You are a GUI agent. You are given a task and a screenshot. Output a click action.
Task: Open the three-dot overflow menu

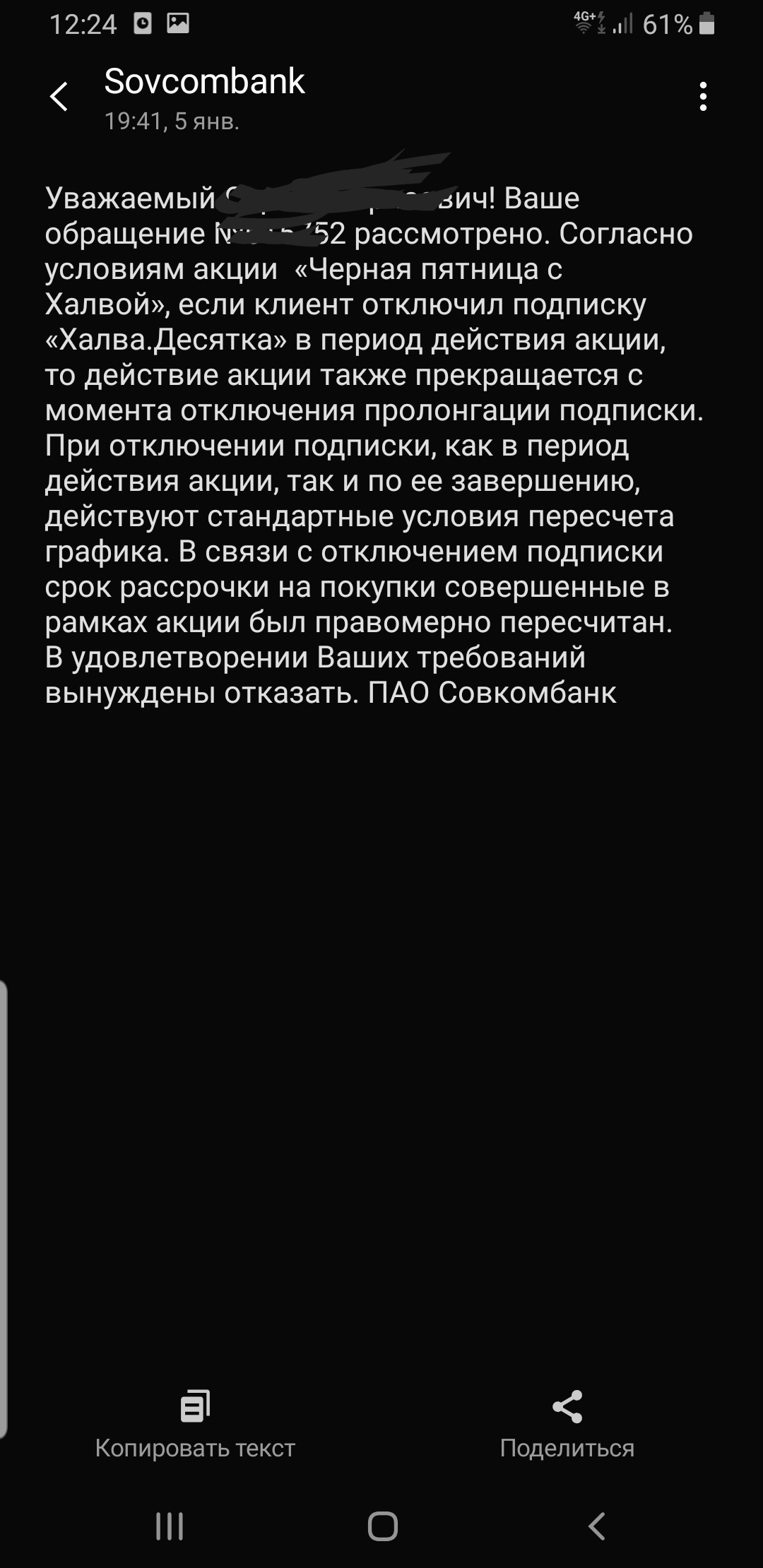(x=702, y=97)
